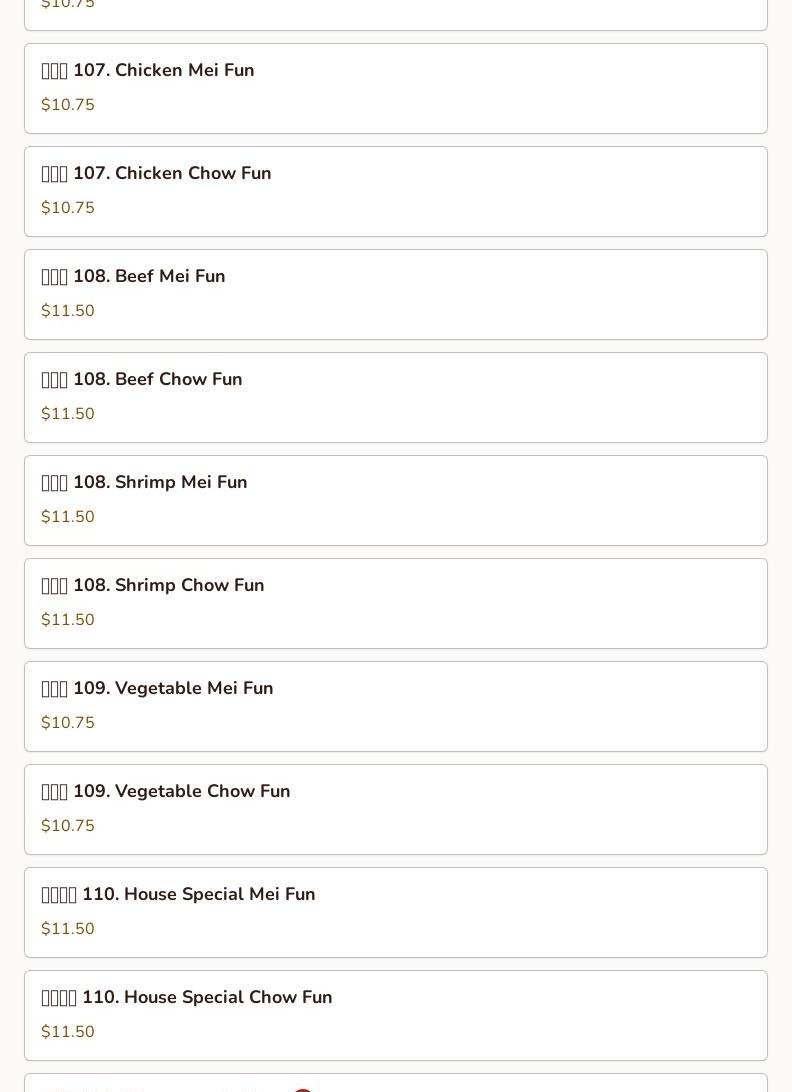Select 107. Chicken Chow Fun

click(x=395, y=191)
